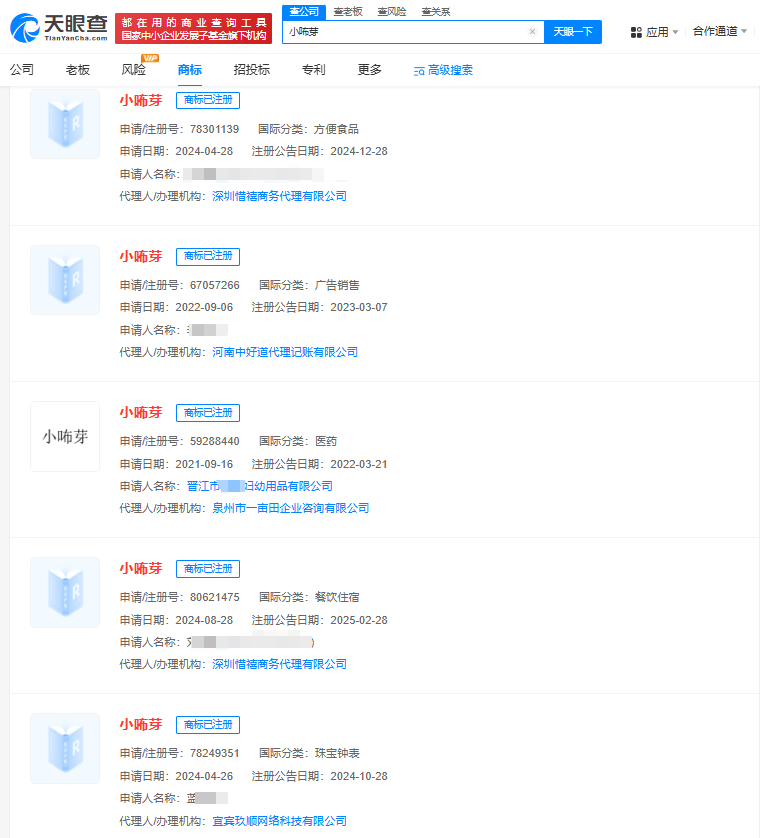
Task: Go to the 老板 results tab
Action: 77,70
